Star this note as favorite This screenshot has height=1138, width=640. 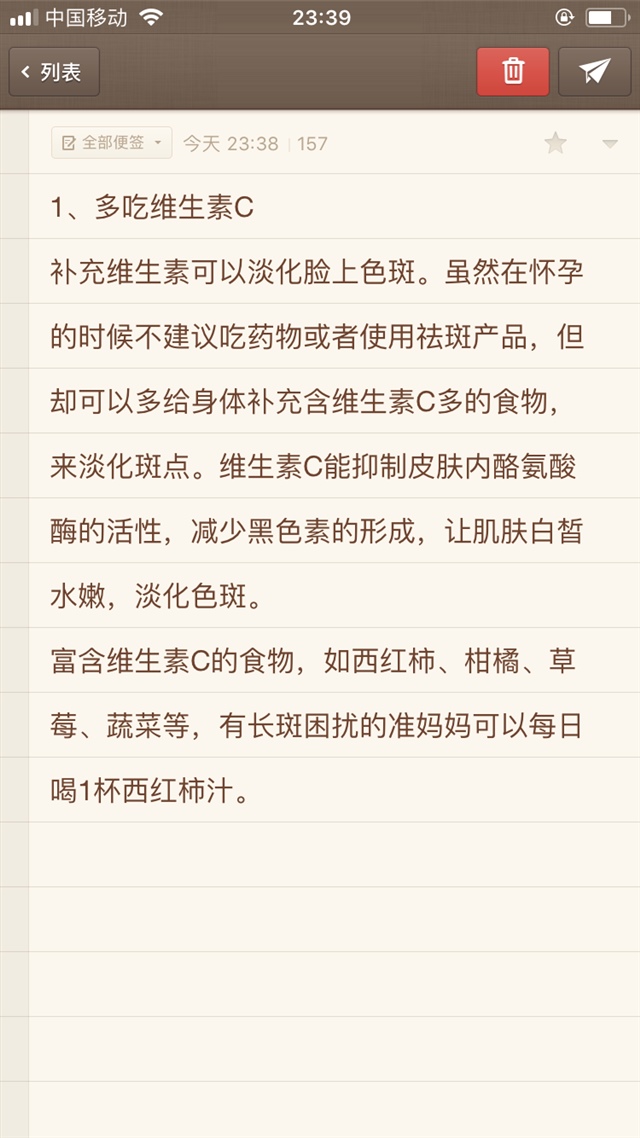[x=555, y=143]
